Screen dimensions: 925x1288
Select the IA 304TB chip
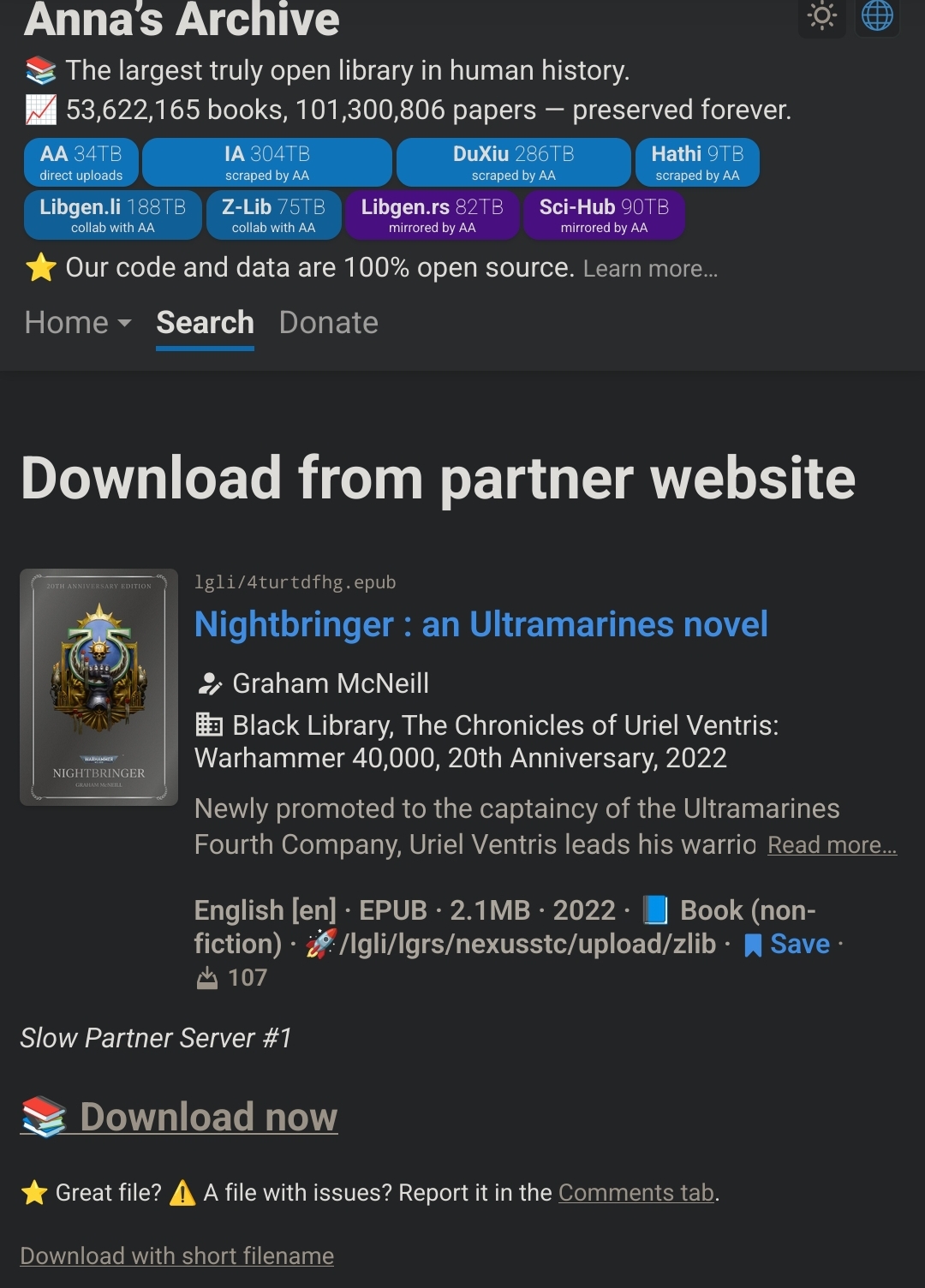pyautogui.click(x=266, y=163)
